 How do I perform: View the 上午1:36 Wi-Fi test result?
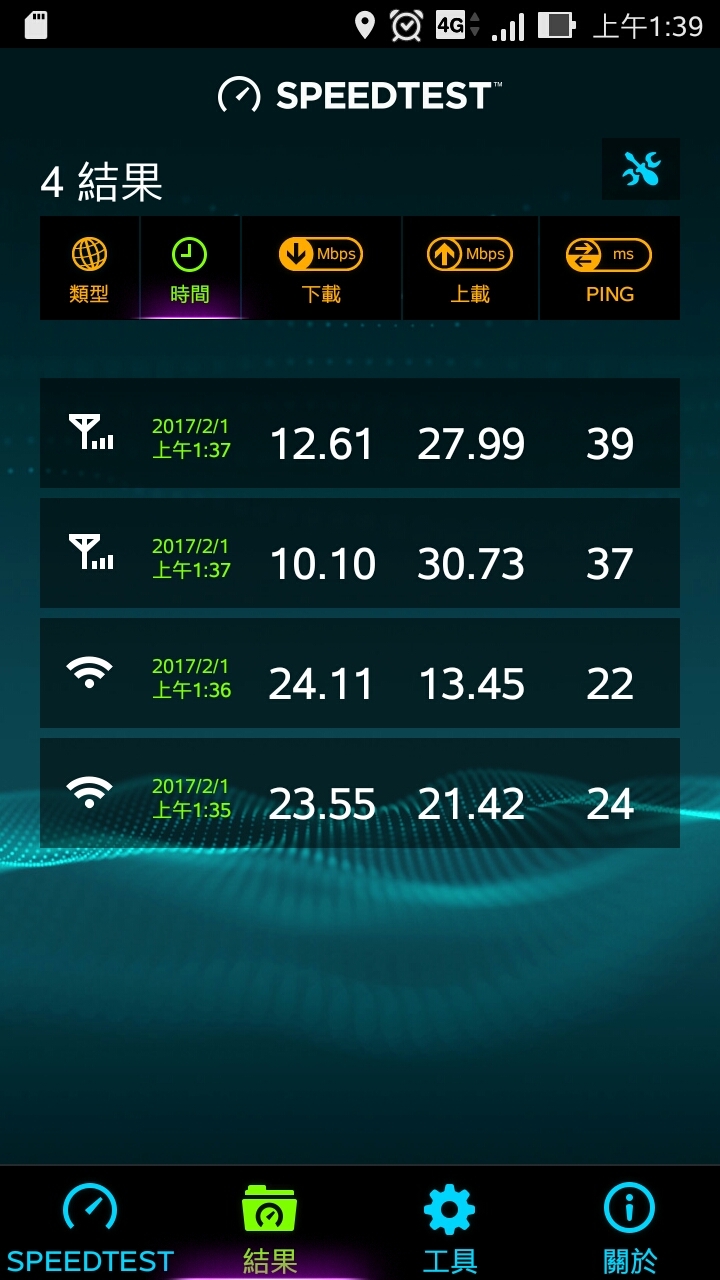tap(360, 673)
